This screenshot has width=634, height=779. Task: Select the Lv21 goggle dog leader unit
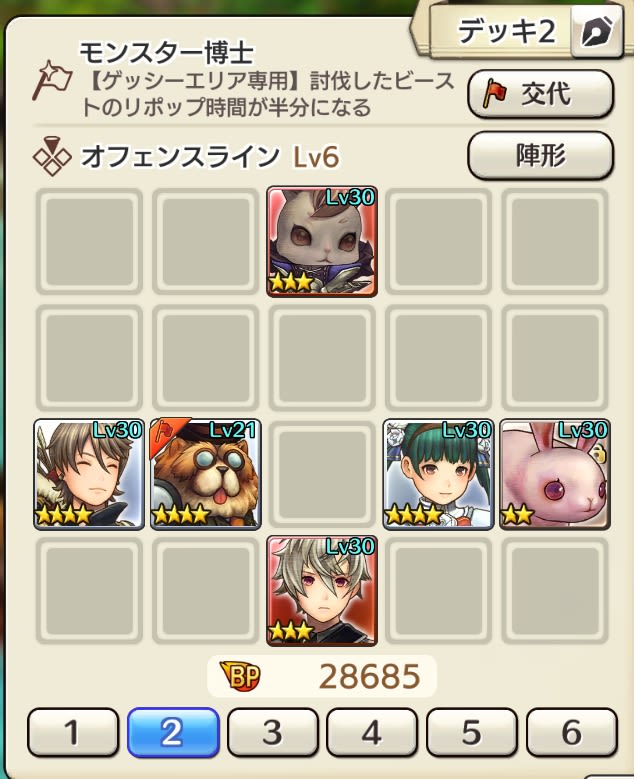[x=205, y=474]
